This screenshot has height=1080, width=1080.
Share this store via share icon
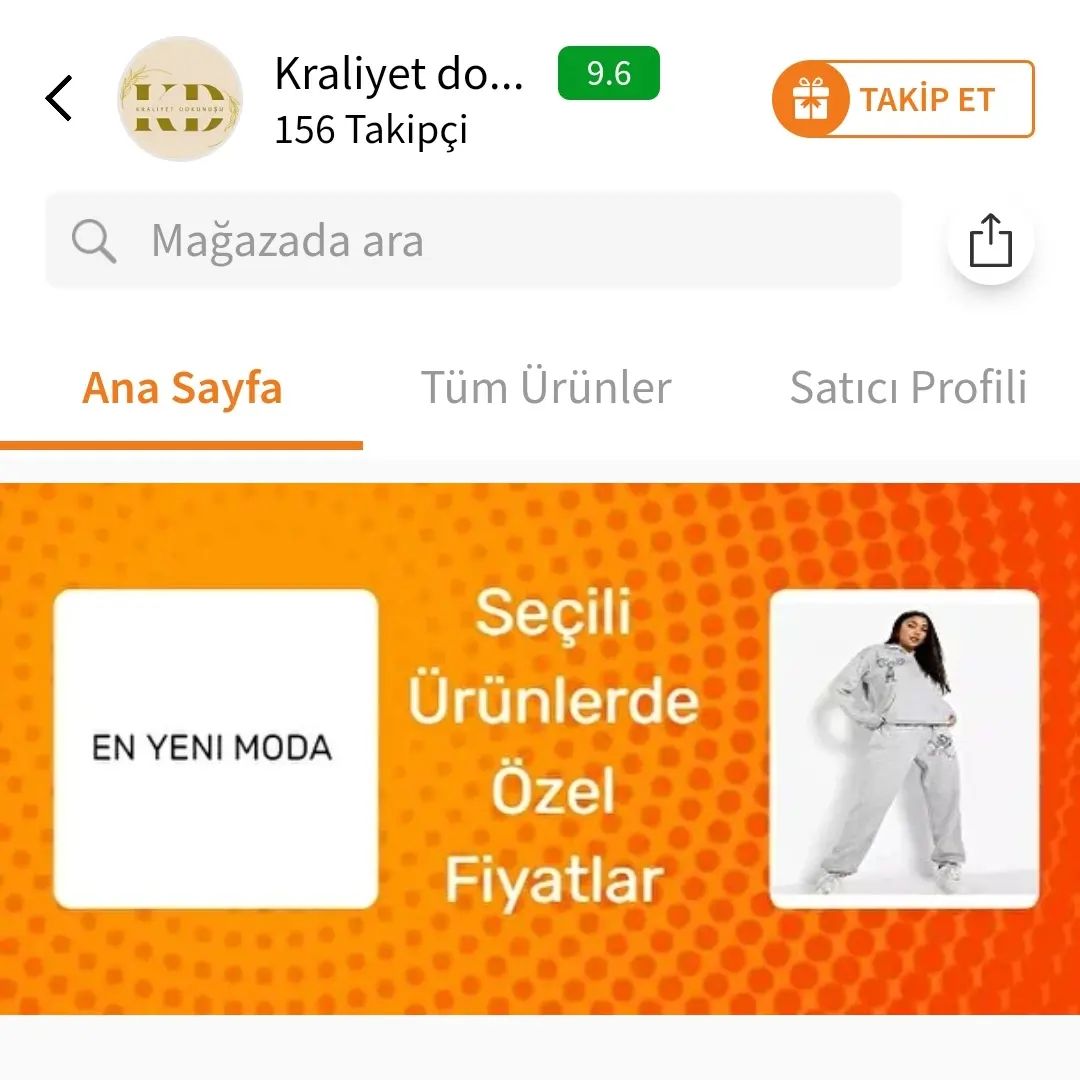click(990, 241)
